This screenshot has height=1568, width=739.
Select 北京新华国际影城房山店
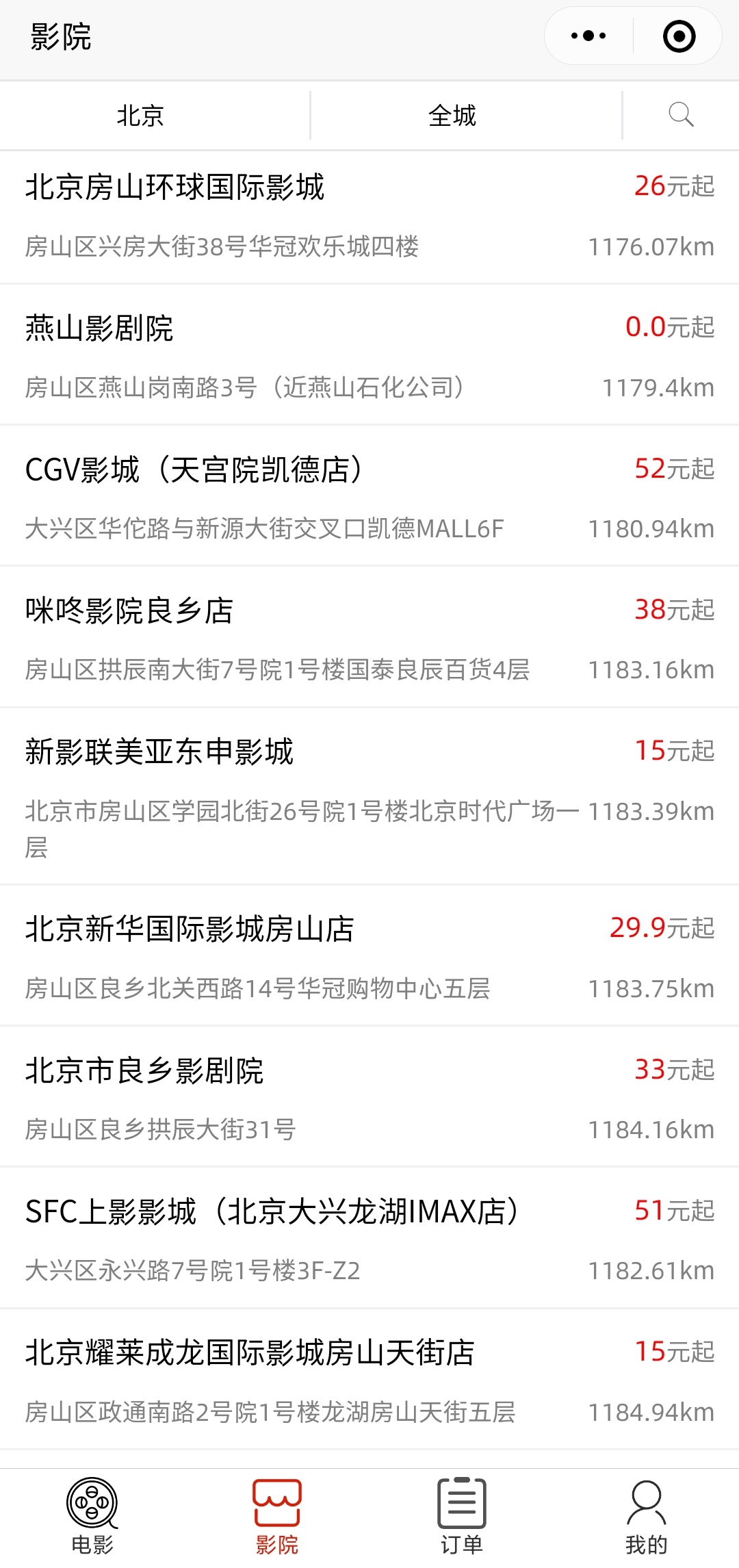(369, 956)
